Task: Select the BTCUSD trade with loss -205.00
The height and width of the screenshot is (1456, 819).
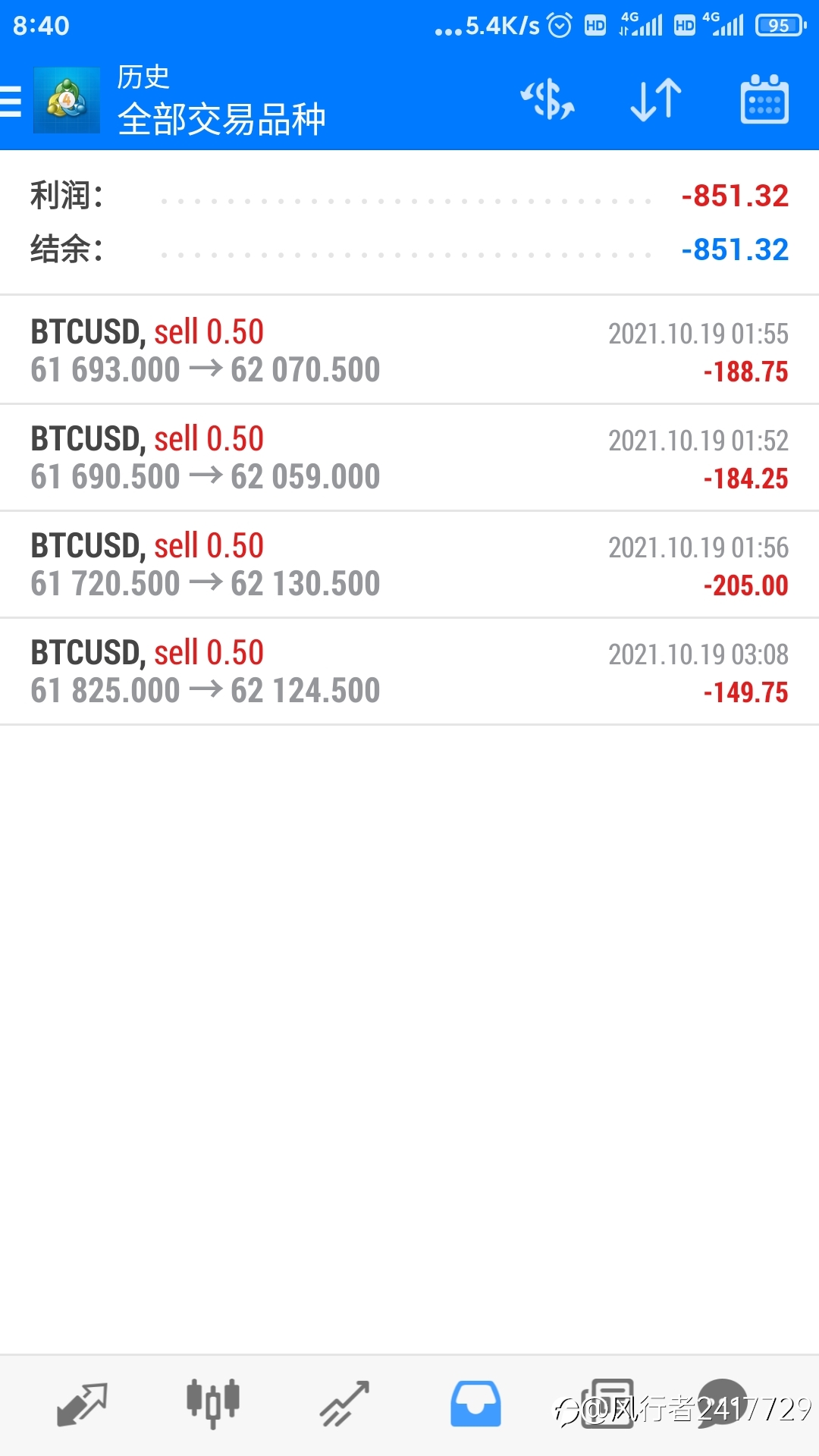Action: pos(409,564)
